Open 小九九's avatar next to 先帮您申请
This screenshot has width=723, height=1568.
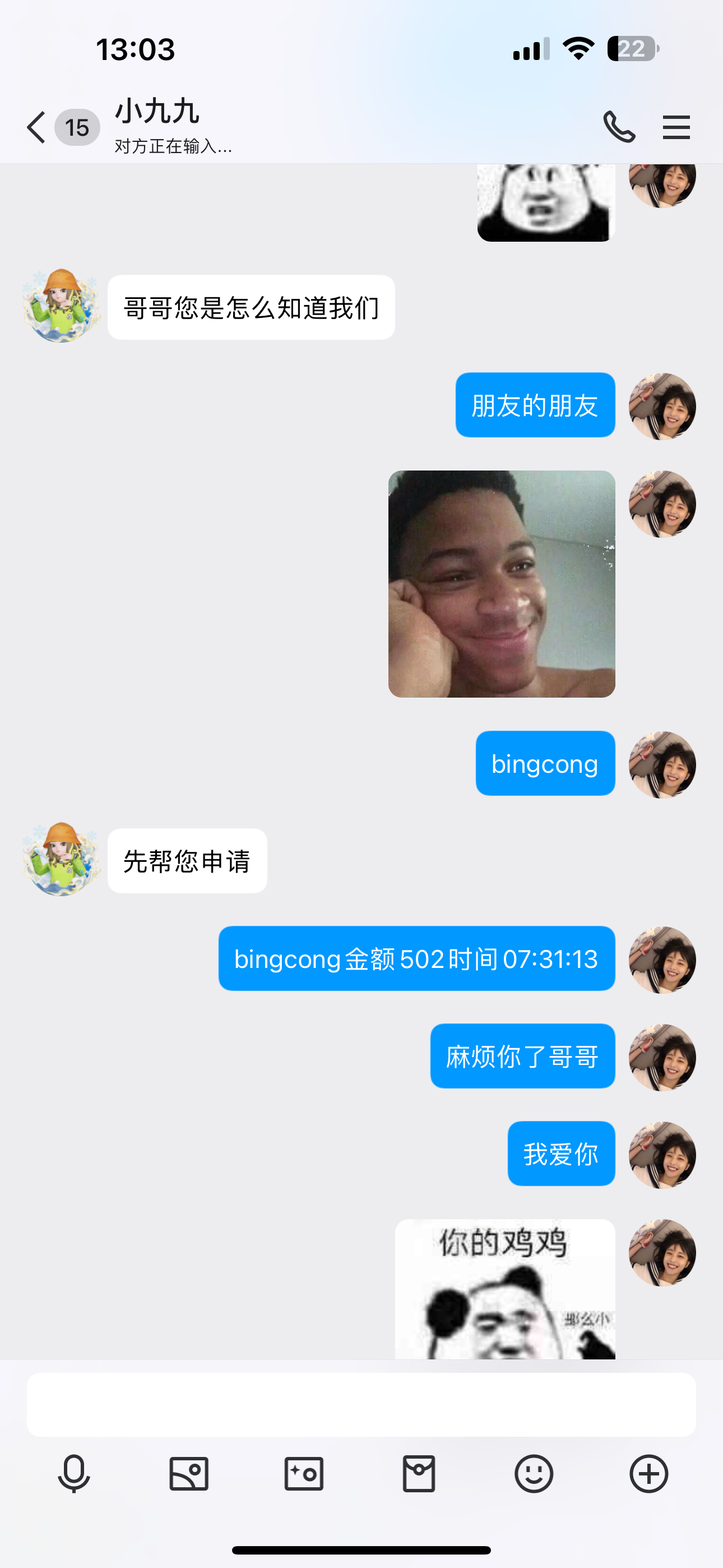point(62,859)
